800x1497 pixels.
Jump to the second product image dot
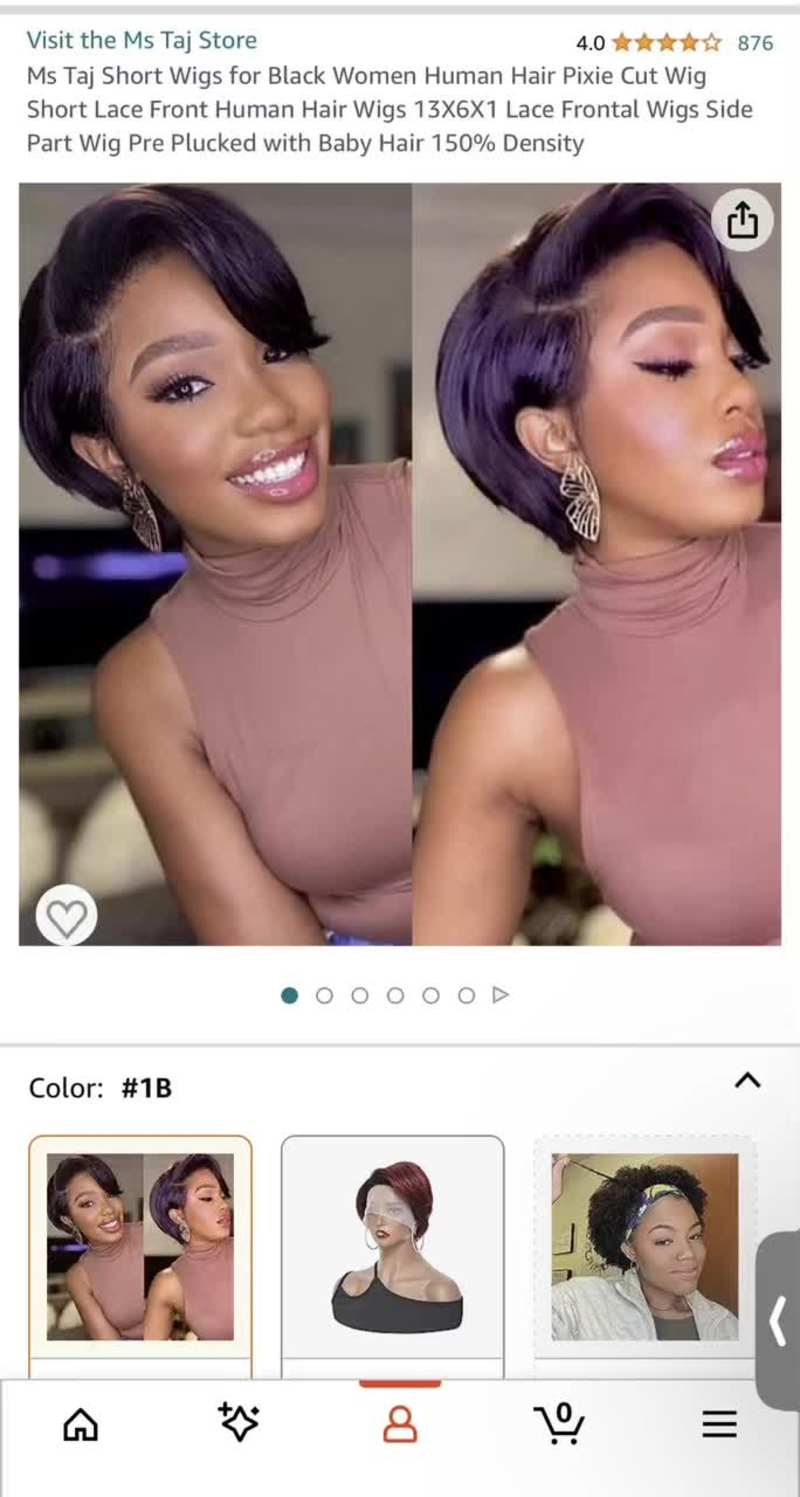(x=324, y=995)
